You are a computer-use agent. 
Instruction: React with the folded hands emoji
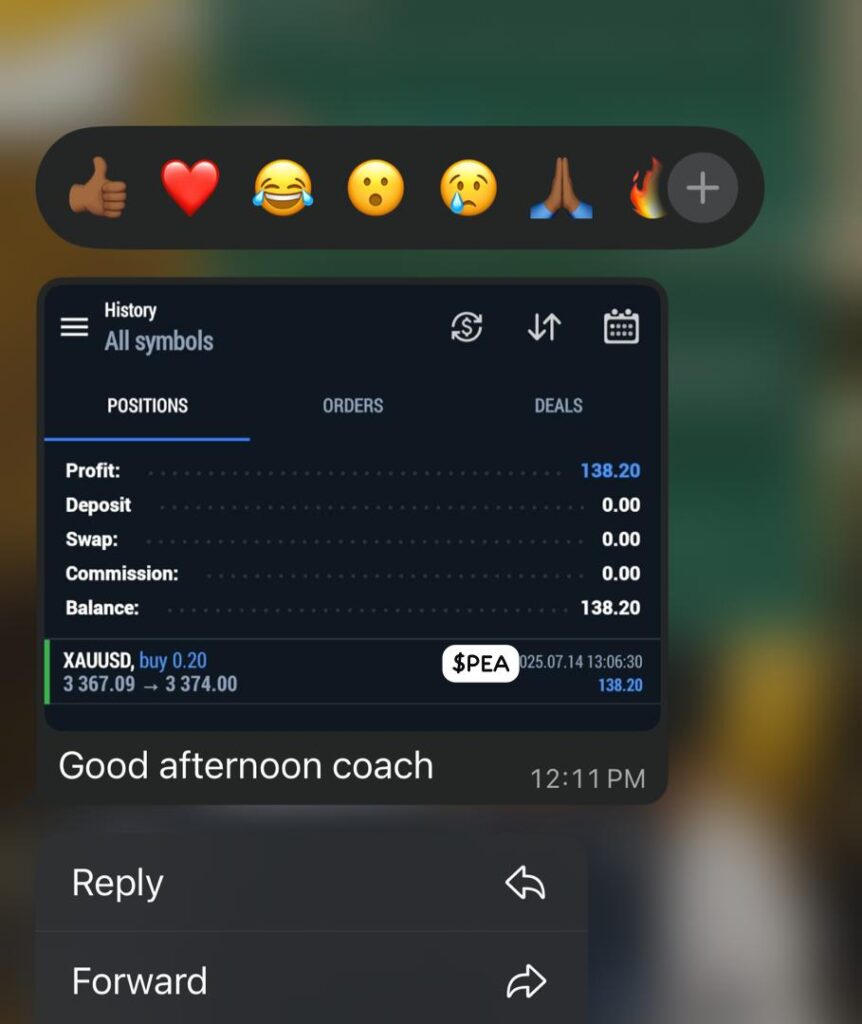[561, 187]
